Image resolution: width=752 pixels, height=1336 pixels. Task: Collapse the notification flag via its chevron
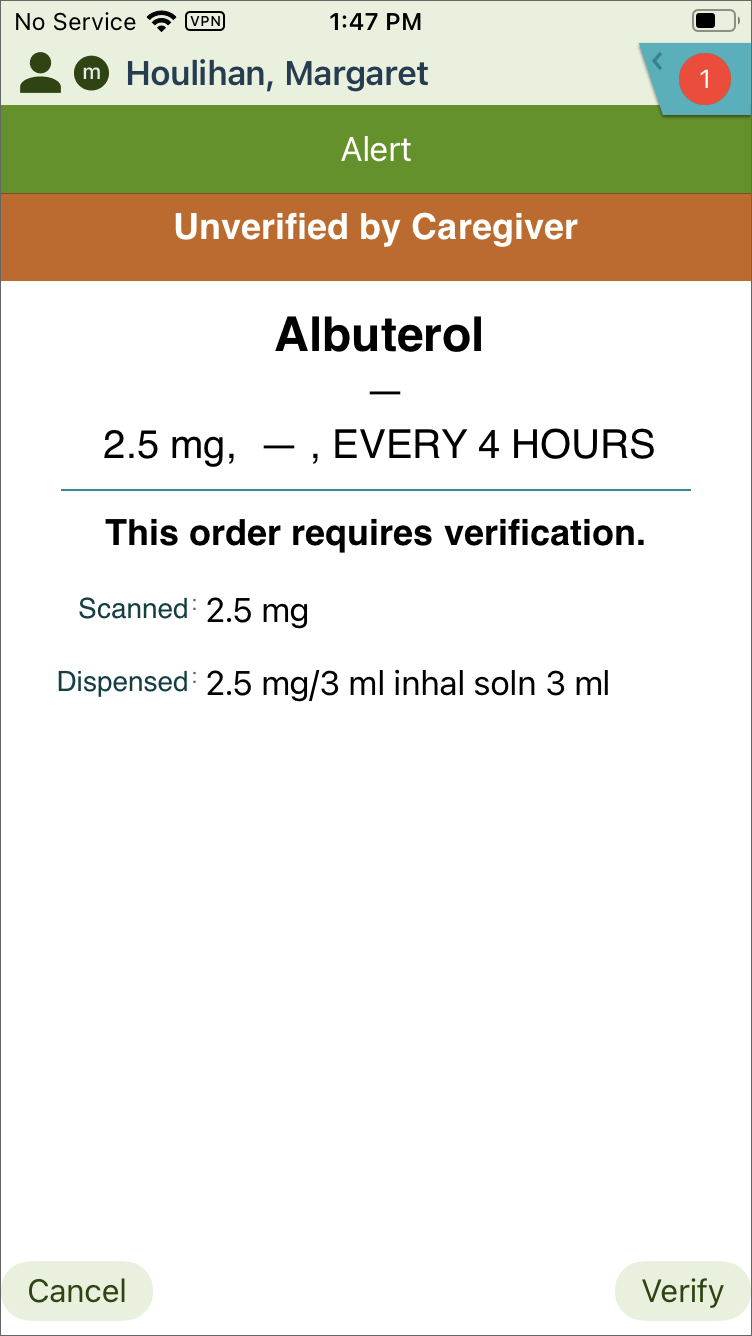pos(657,60)
